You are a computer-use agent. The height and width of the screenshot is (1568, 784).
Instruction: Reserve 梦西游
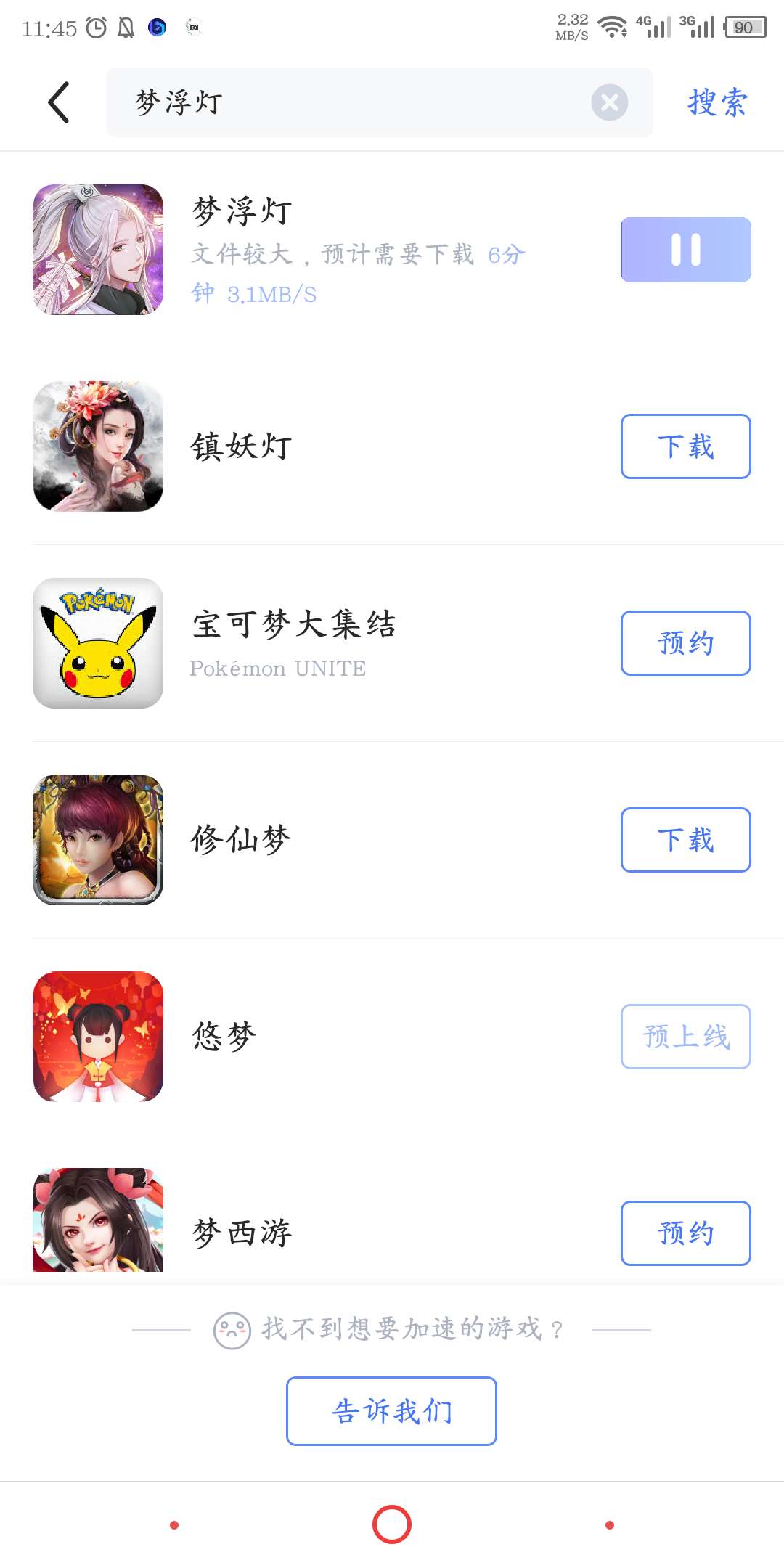(685, 1233)
